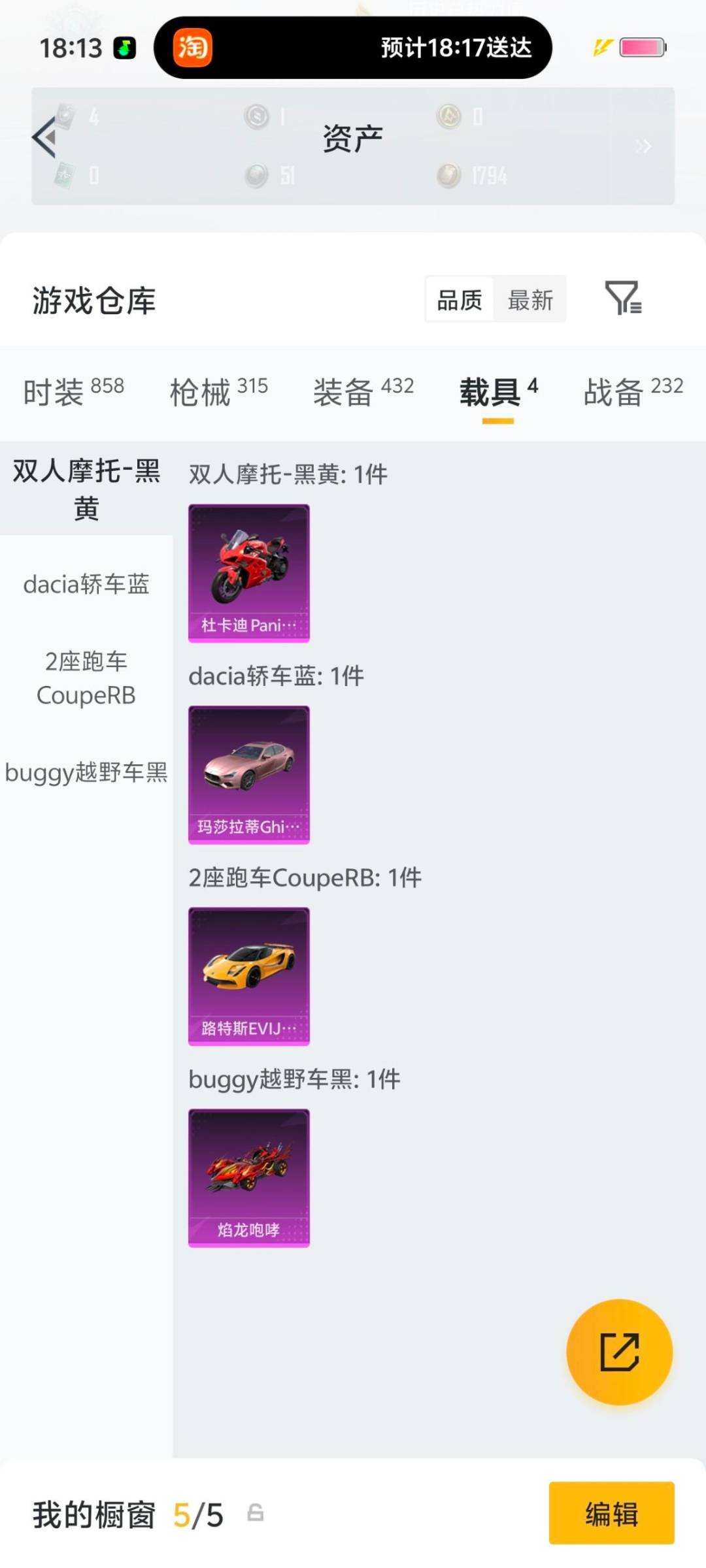Switch sorting to 最新

tap(531, 300)
